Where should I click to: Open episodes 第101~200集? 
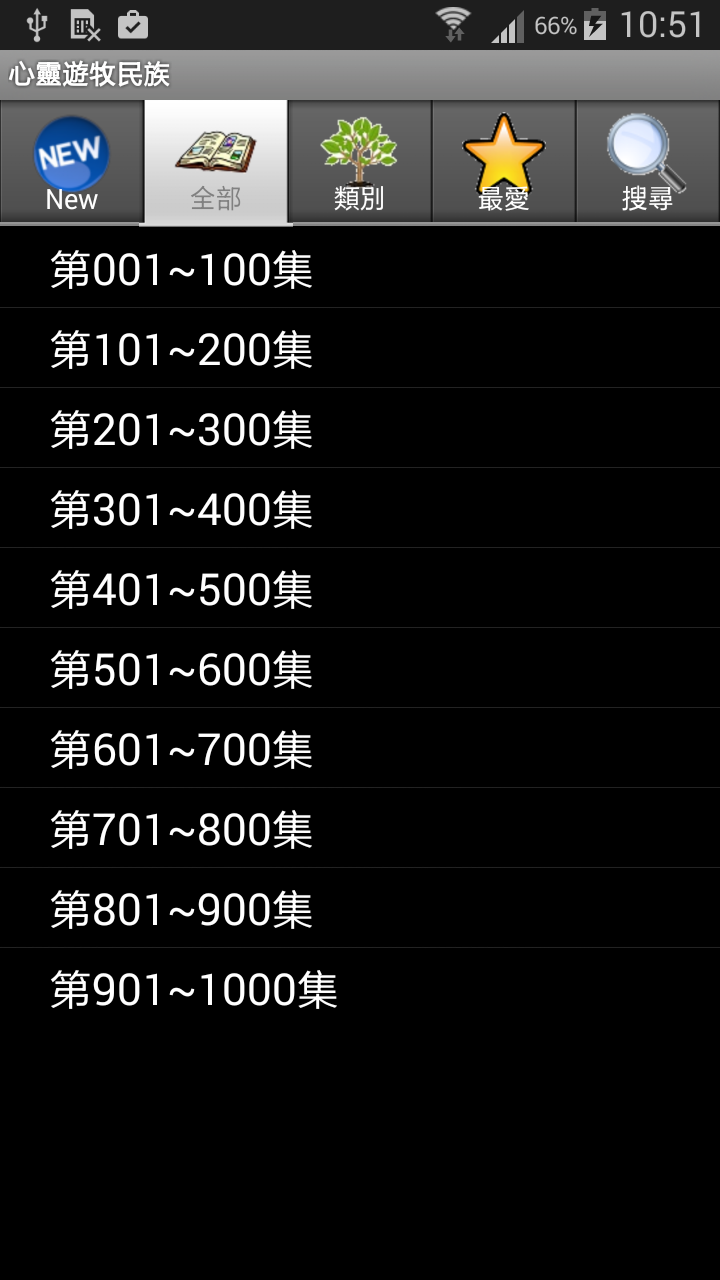[x=360, y=348]
